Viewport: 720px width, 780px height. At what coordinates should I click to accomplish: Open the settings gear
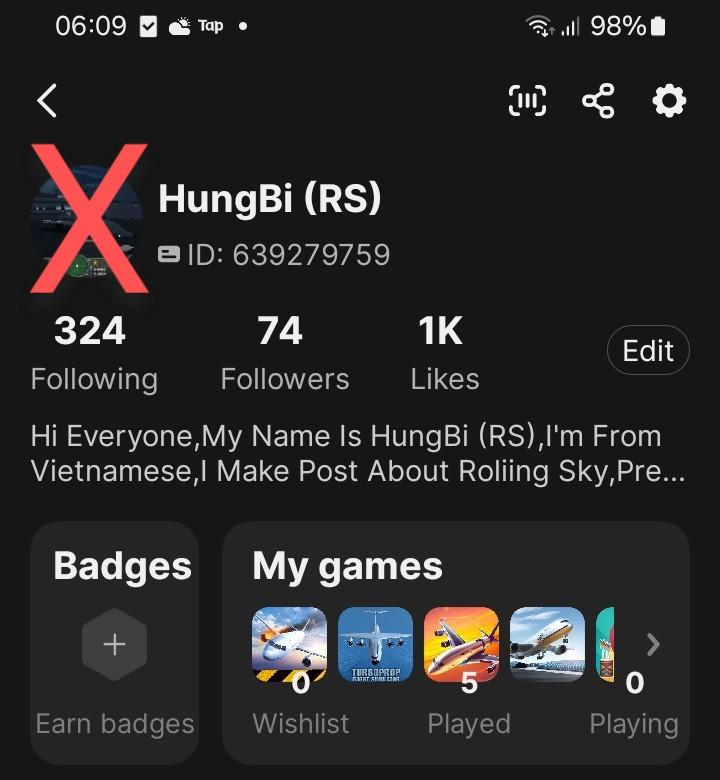click(669, 100)
